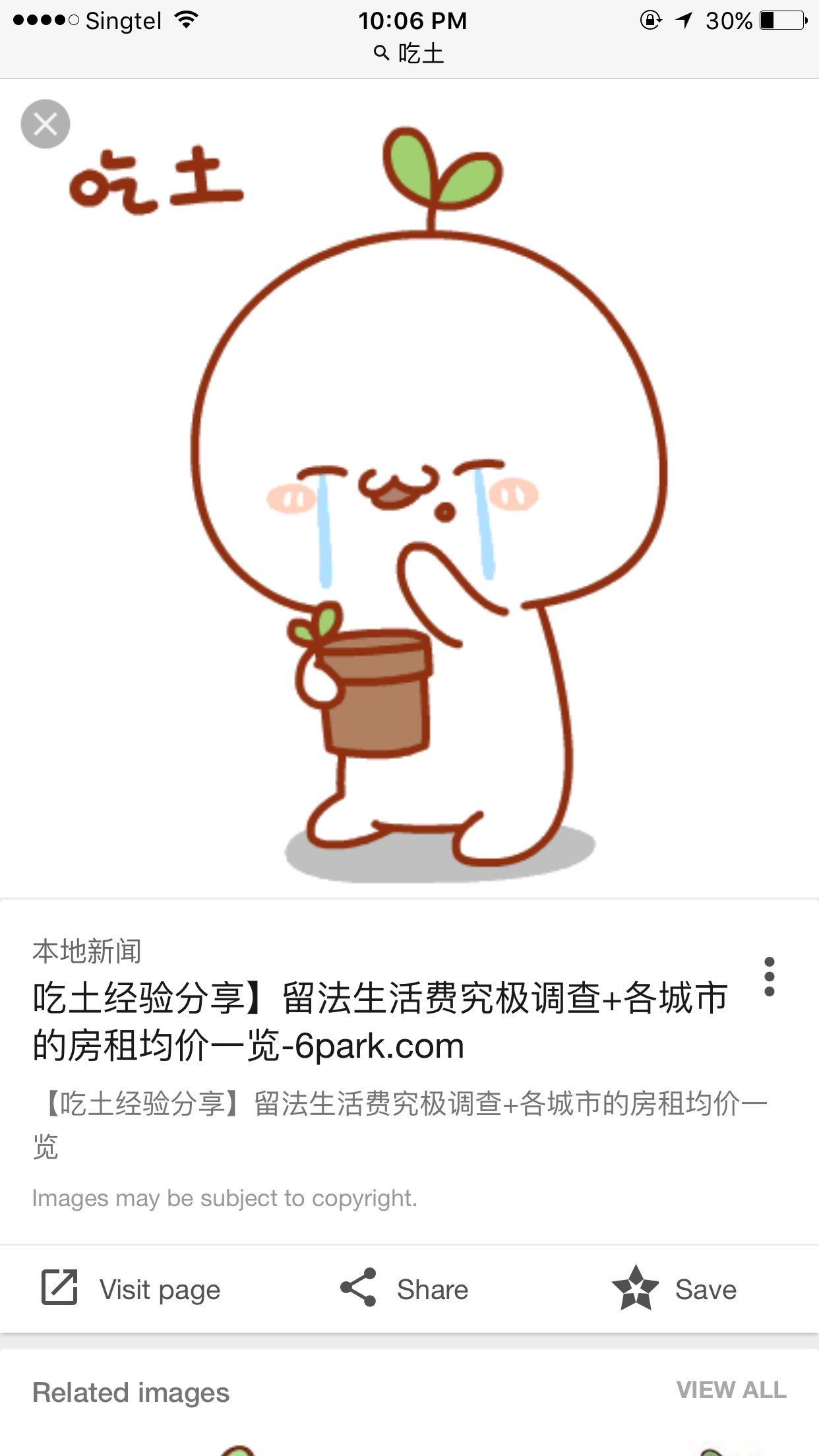Open the three-dot overflow menu
The width and height of the screenshot is (819, 1456).
[769, 977]
